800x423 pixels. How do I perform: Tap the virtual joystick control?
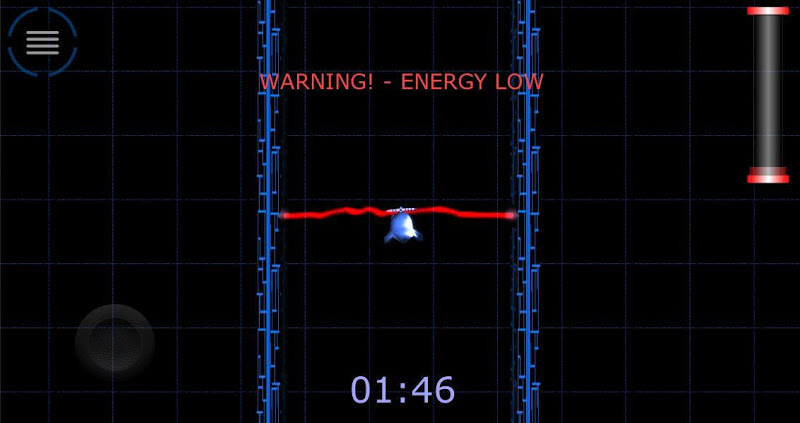pos(114,342)
